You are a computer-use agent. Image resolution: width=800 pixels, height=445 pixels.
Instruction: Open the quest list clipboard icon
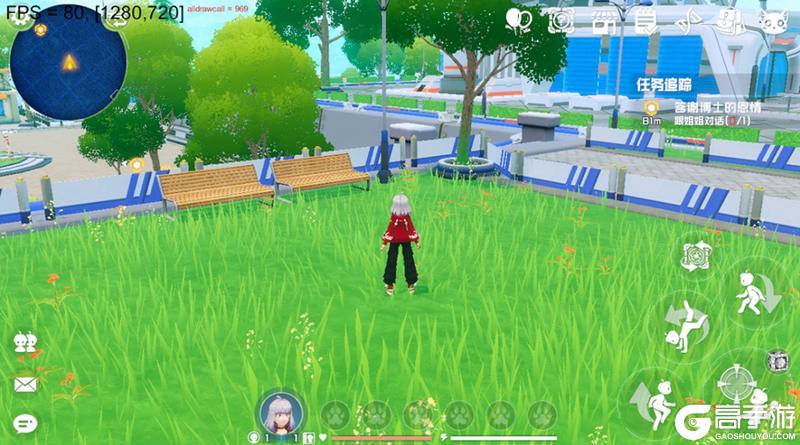647,19
